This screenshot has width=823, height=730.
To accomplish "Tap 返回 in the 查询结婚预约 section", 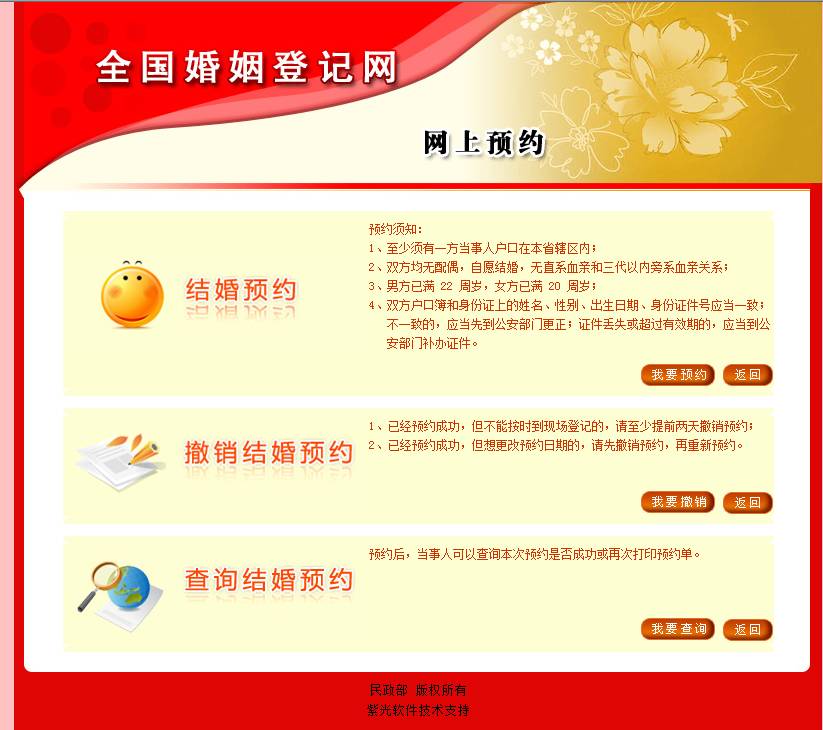I will click(747, 629).
